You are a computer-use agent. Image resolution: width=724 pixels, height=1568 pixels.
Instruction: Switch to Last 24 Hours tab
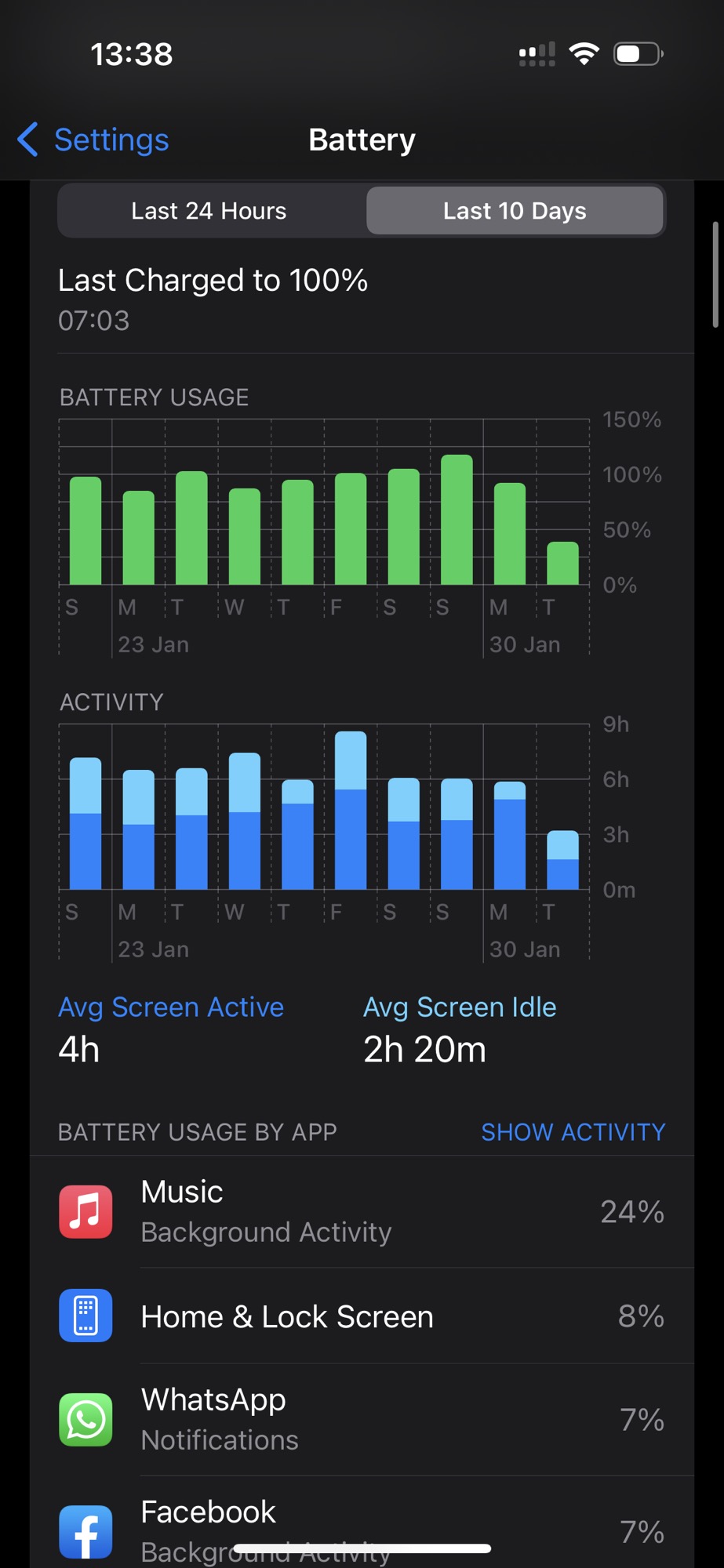tap(209, 211)
